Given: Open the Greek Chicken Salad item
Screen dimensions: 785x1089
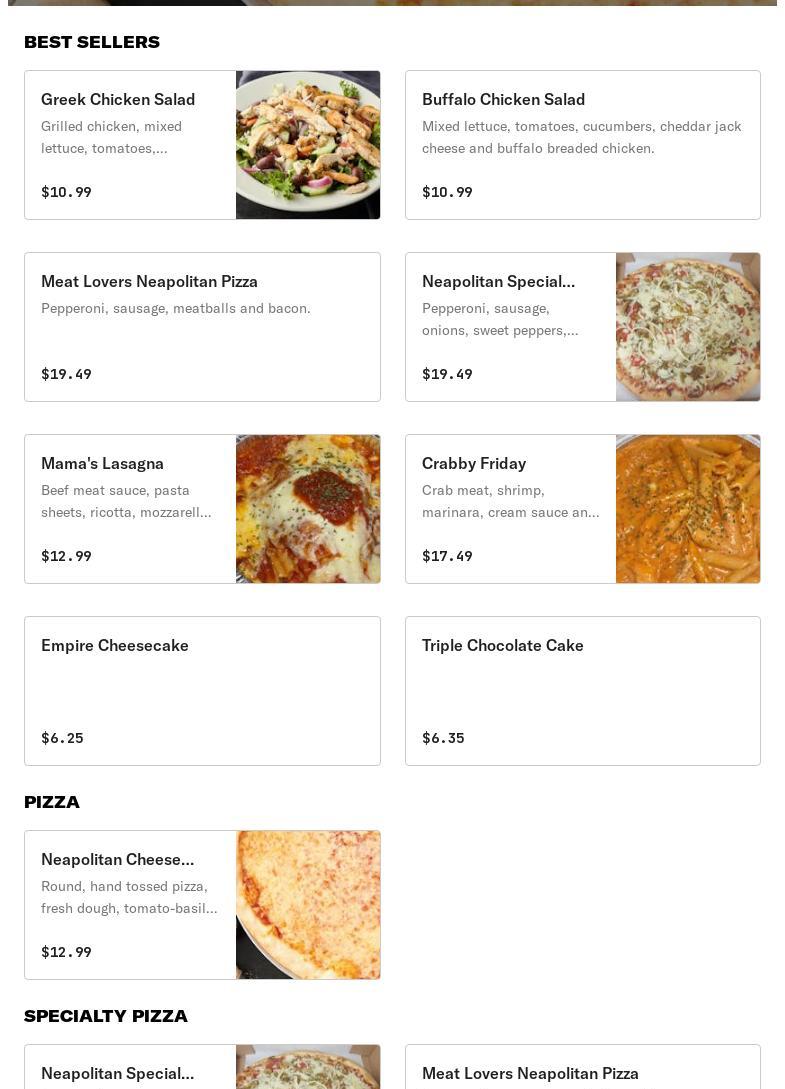Looking at the screenshot, I should (202, 145).
